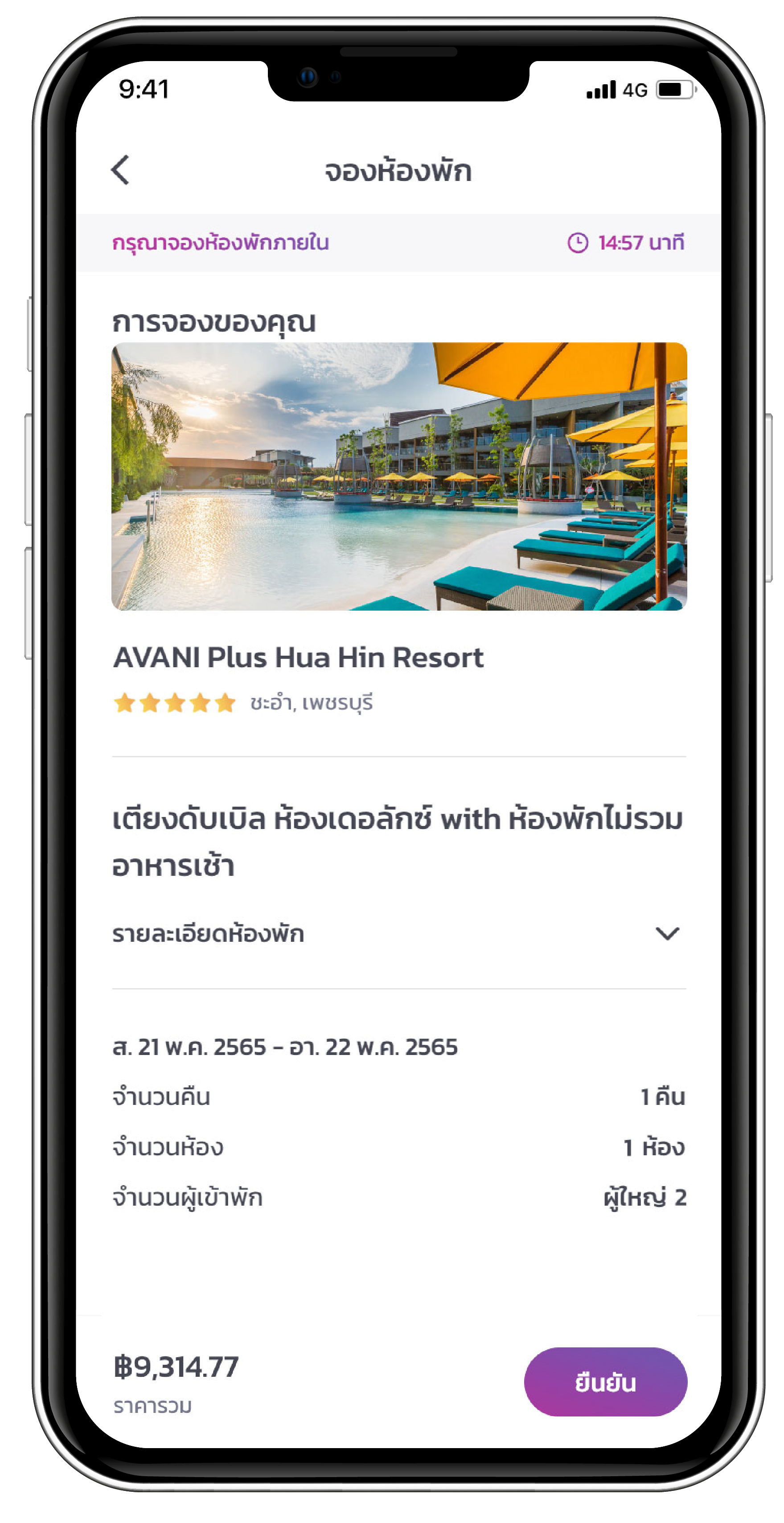Go back from the จองห้องพัก screen
Screen dimensions: 784x1523
120,170
